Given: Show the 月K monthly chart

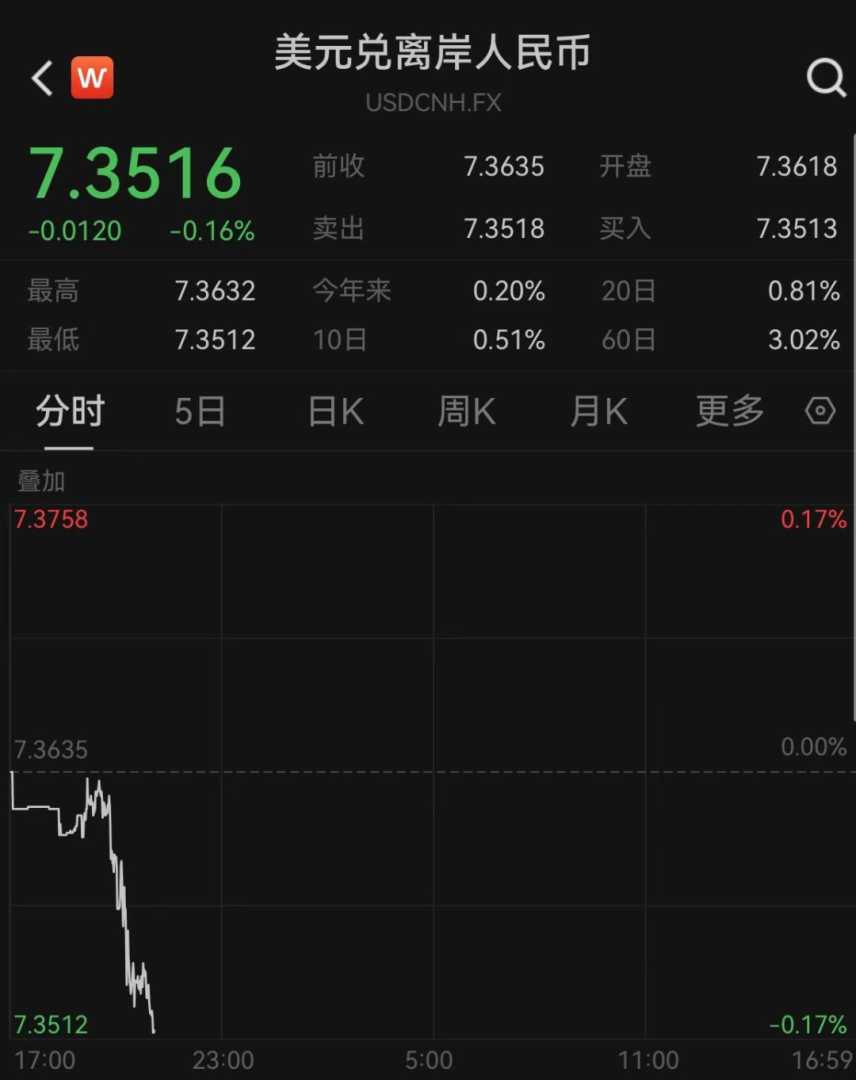Looking at the screenshot, I should point(598,411).
